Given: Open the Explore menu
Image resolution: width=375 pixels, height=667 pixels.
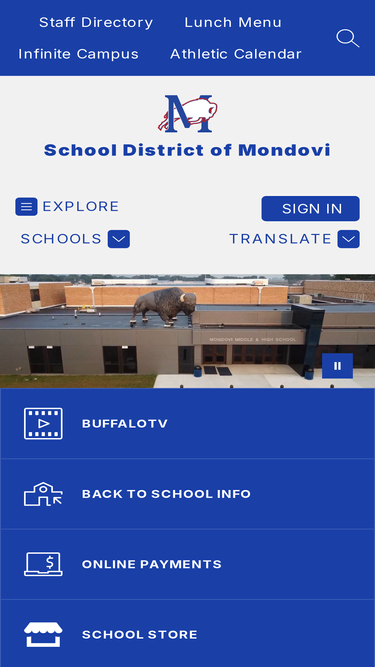Looking at the screenshot, I should pos(67,207).
